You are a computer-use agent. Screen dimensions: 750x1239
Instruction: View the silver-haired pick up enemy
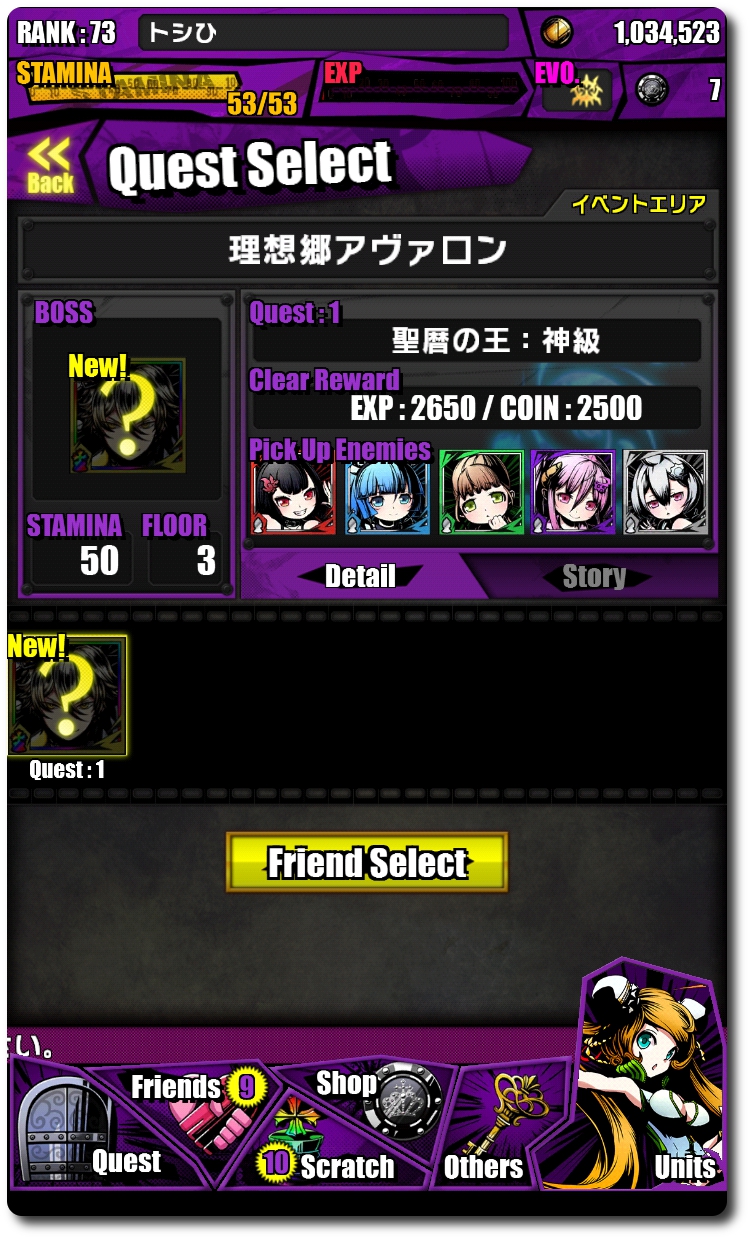click(665, 492)
